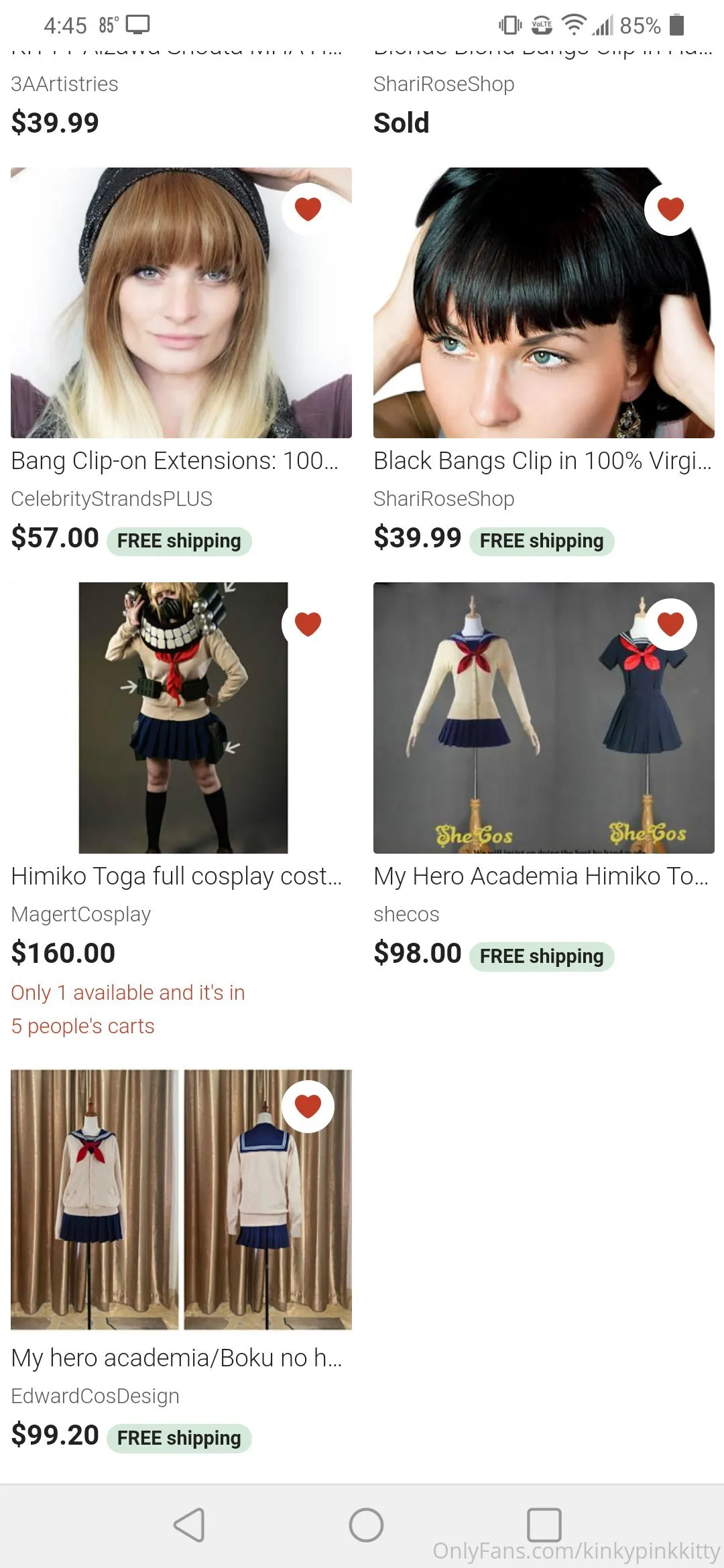The width and height of the screenshot is (724, 1568).
Task: Tap heart on EdwardCosDesign costume listing
Action: point(308,1106)
